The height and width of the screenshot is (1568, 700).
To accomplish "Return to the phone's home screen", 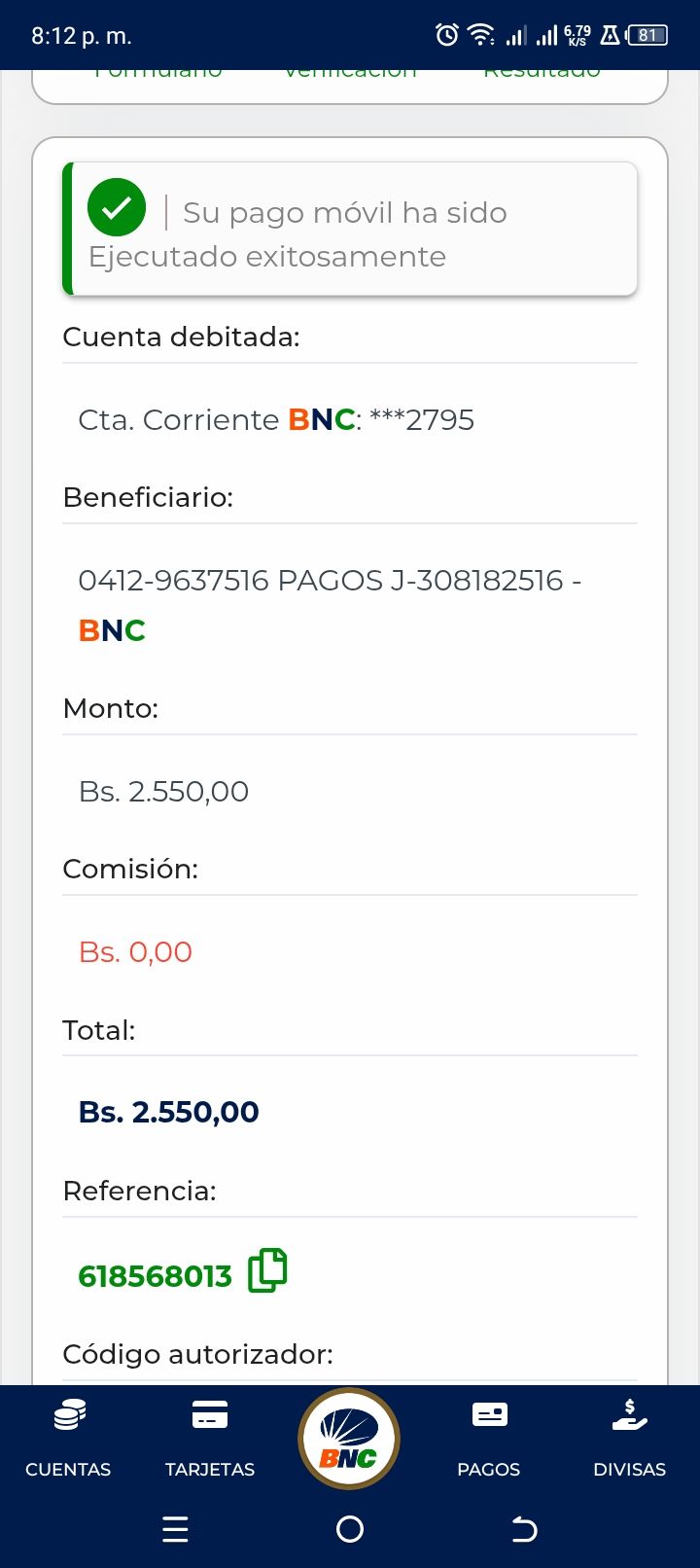I will 349,1530.
